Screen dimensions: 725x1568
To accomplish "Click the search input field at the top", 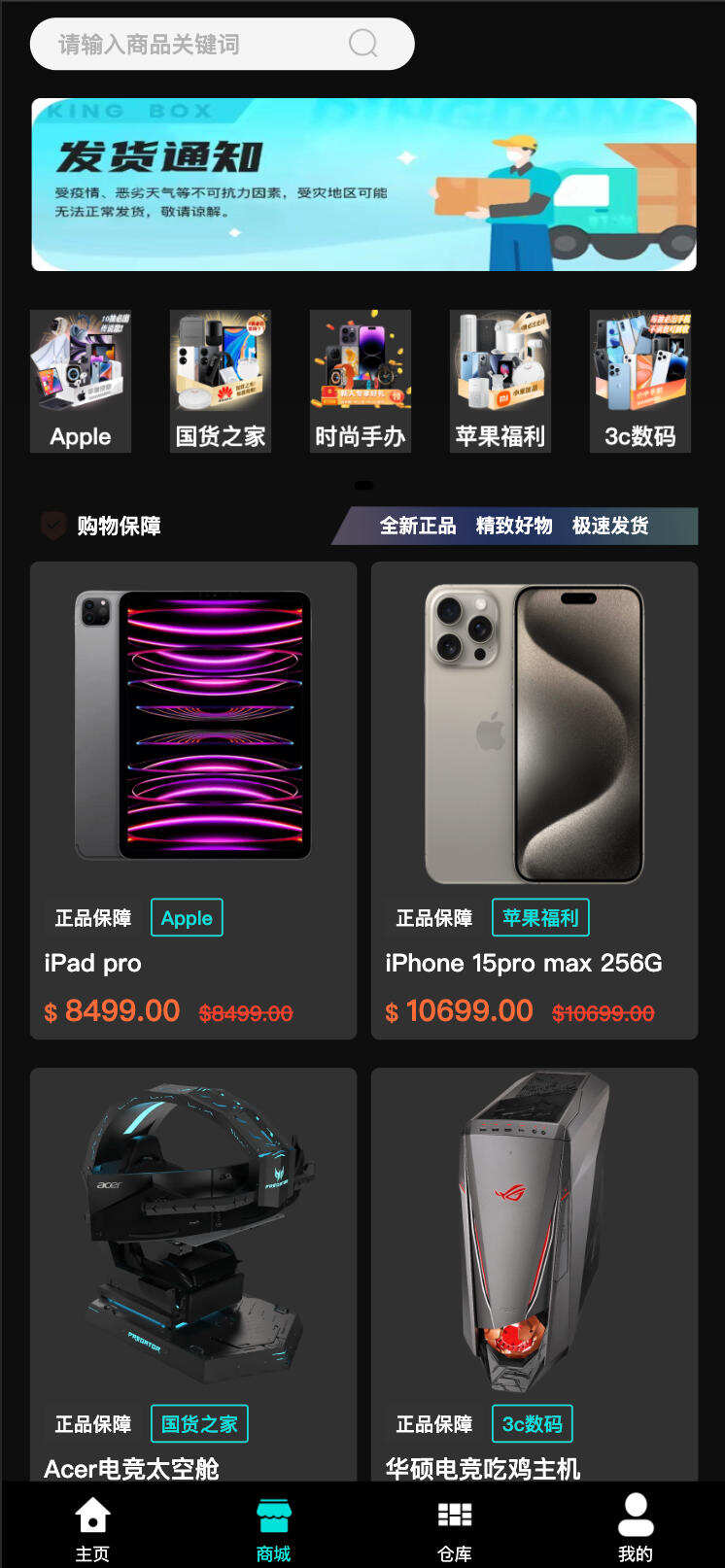I will (x=194, y=44).
